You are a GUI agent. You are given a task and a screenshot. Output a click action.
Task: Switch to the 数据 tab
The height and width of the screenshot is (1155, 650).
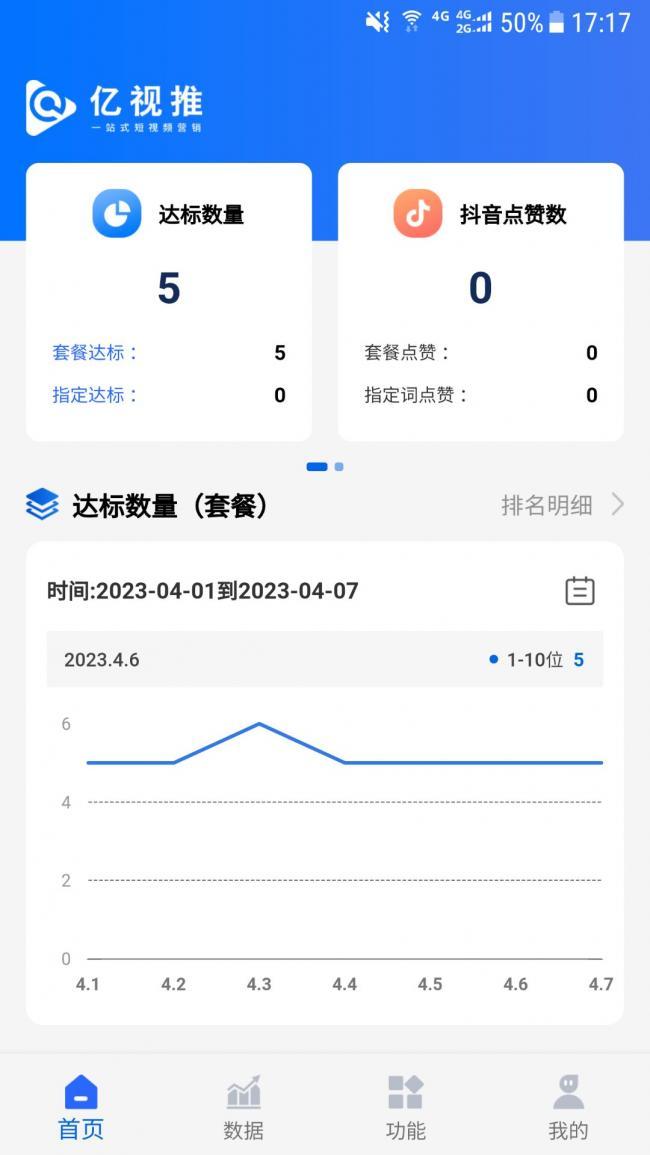243,1107
